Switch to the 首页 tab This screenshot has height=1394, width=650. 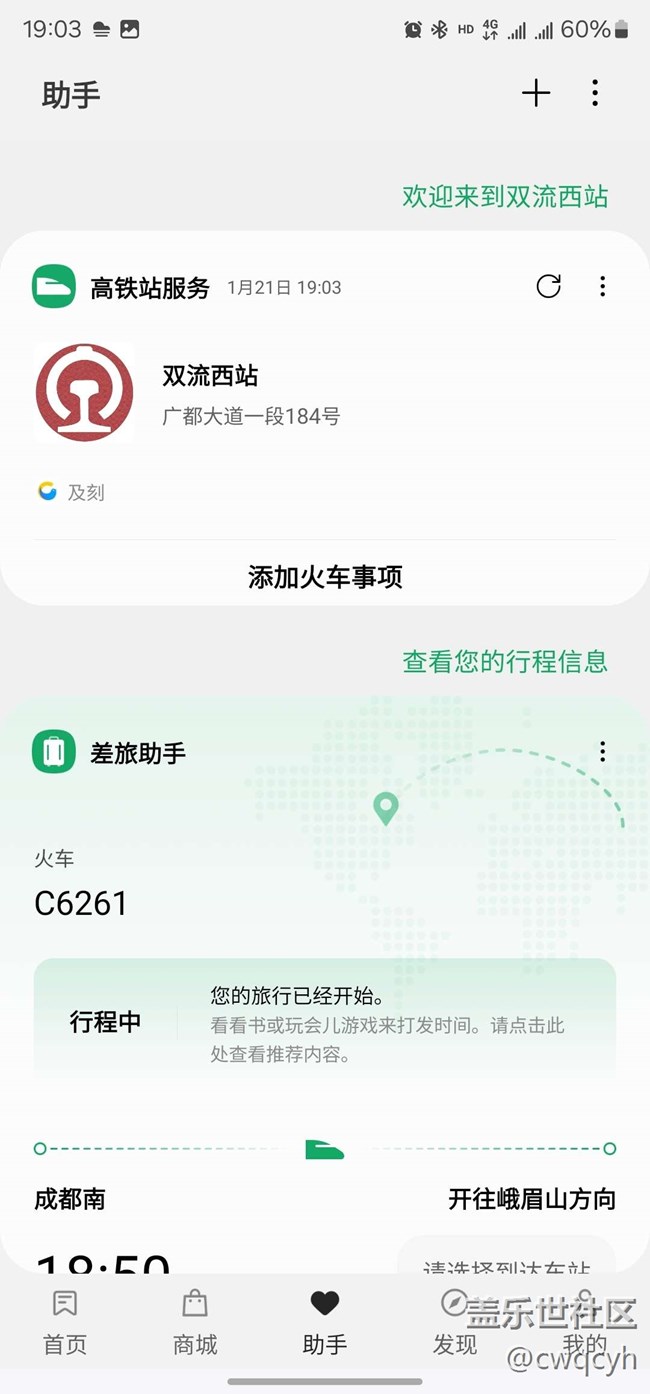pyautogui.click(x=65, y=1323)
